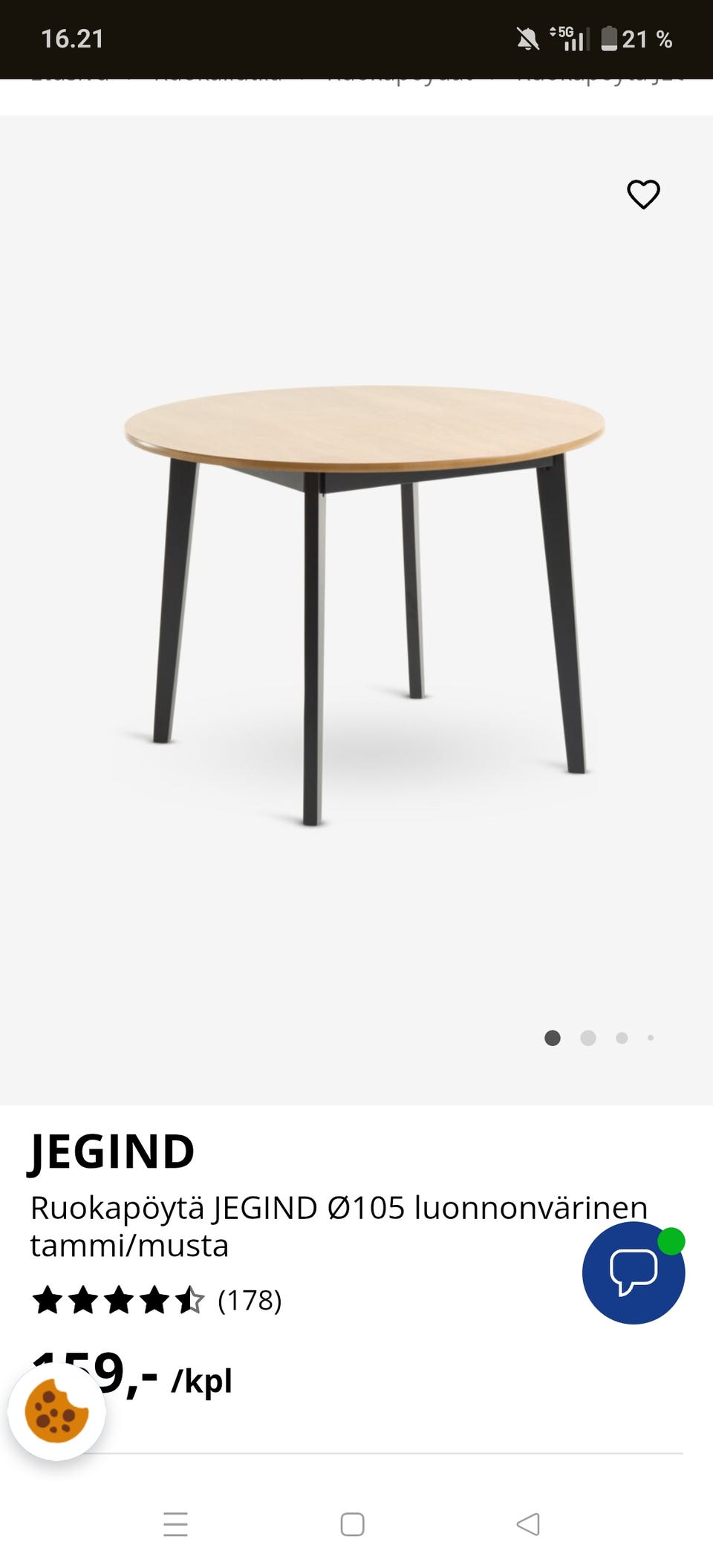This screenshot has width=713, height=1568.
Task: Open cookie settings
Action: (56, 1411)
